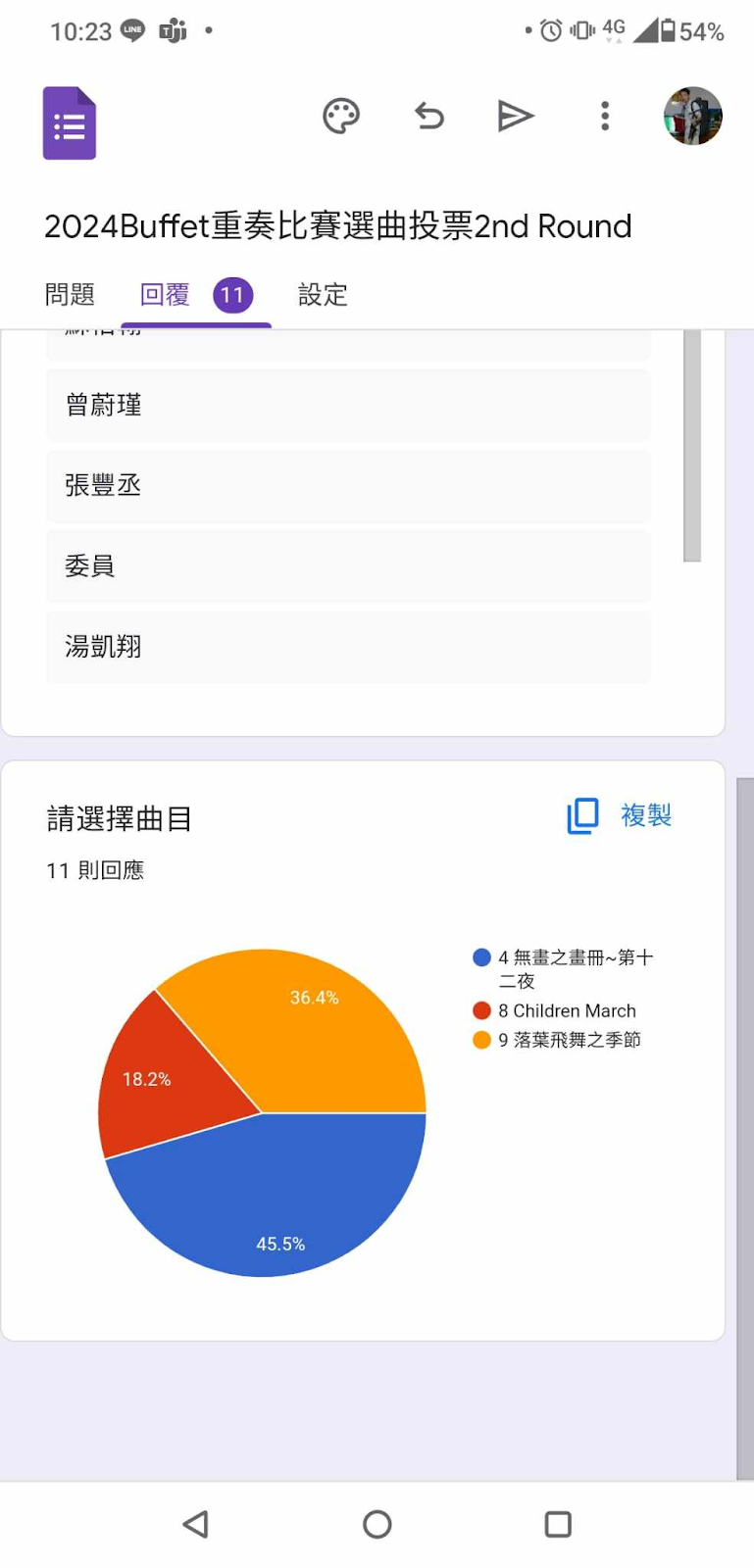
Task: Send the form
Action: coord(516,117)
